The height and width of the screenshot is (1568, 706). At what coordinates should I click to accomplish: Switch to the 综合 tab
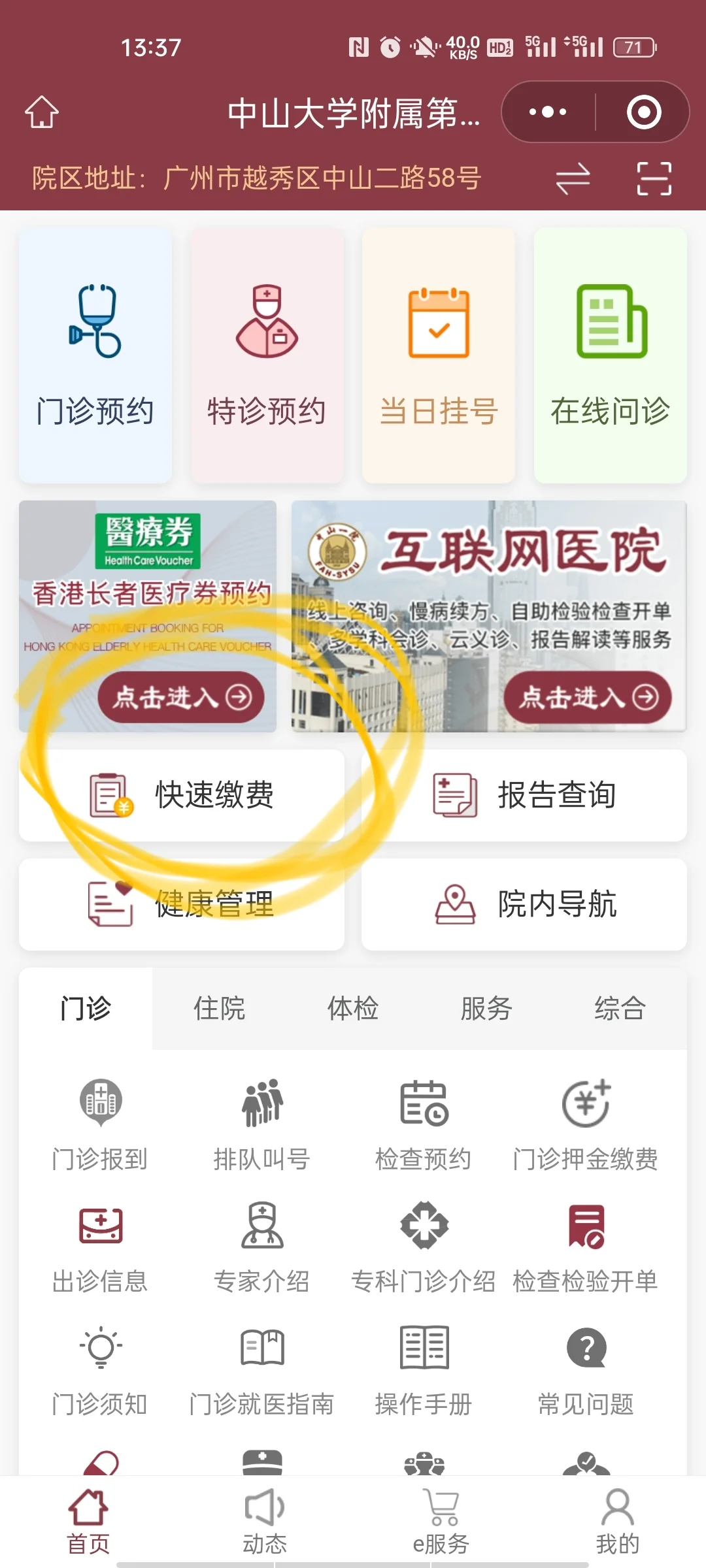[x=619, y=1009]
